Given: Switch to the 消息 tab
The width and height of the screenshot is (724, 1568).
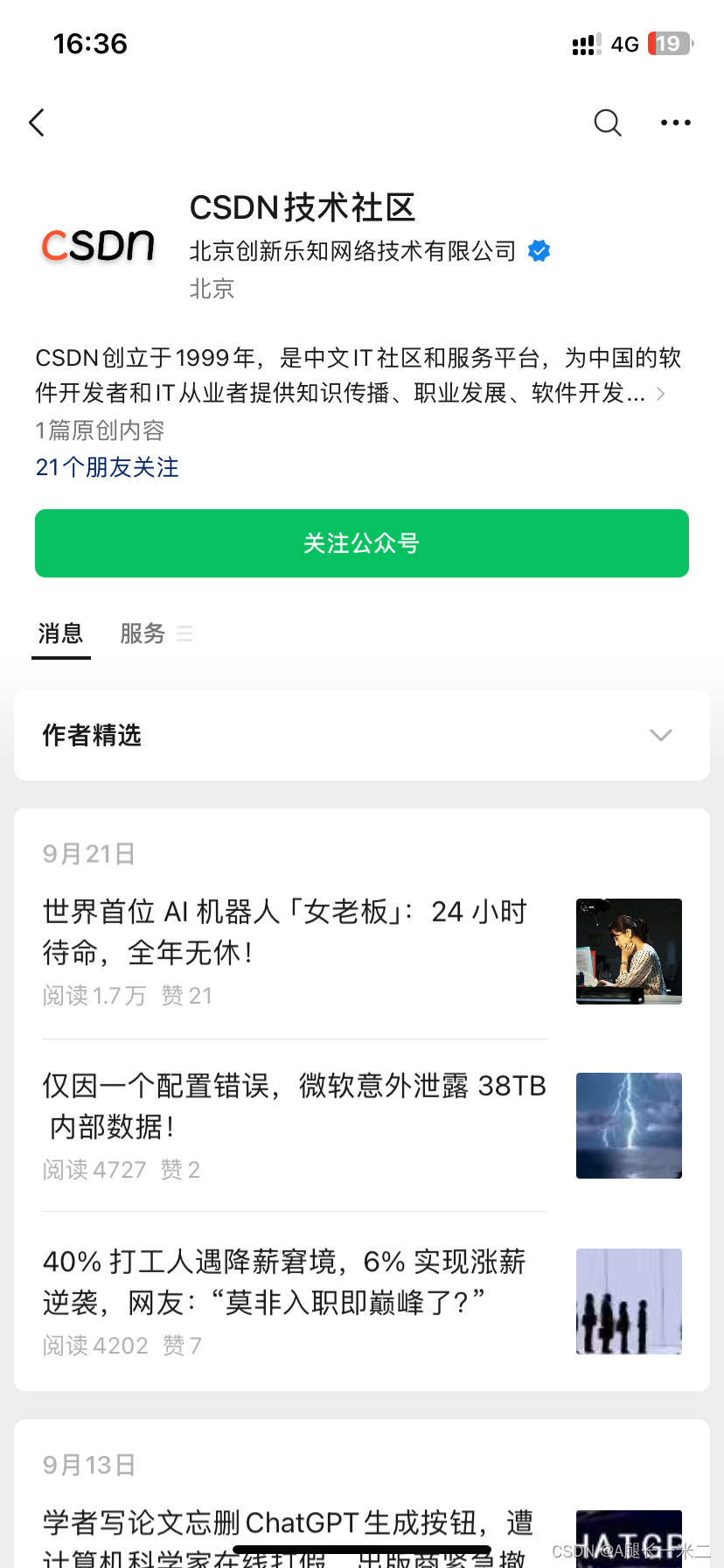Looking at the screenshot, I should click(x=60, y=633).
